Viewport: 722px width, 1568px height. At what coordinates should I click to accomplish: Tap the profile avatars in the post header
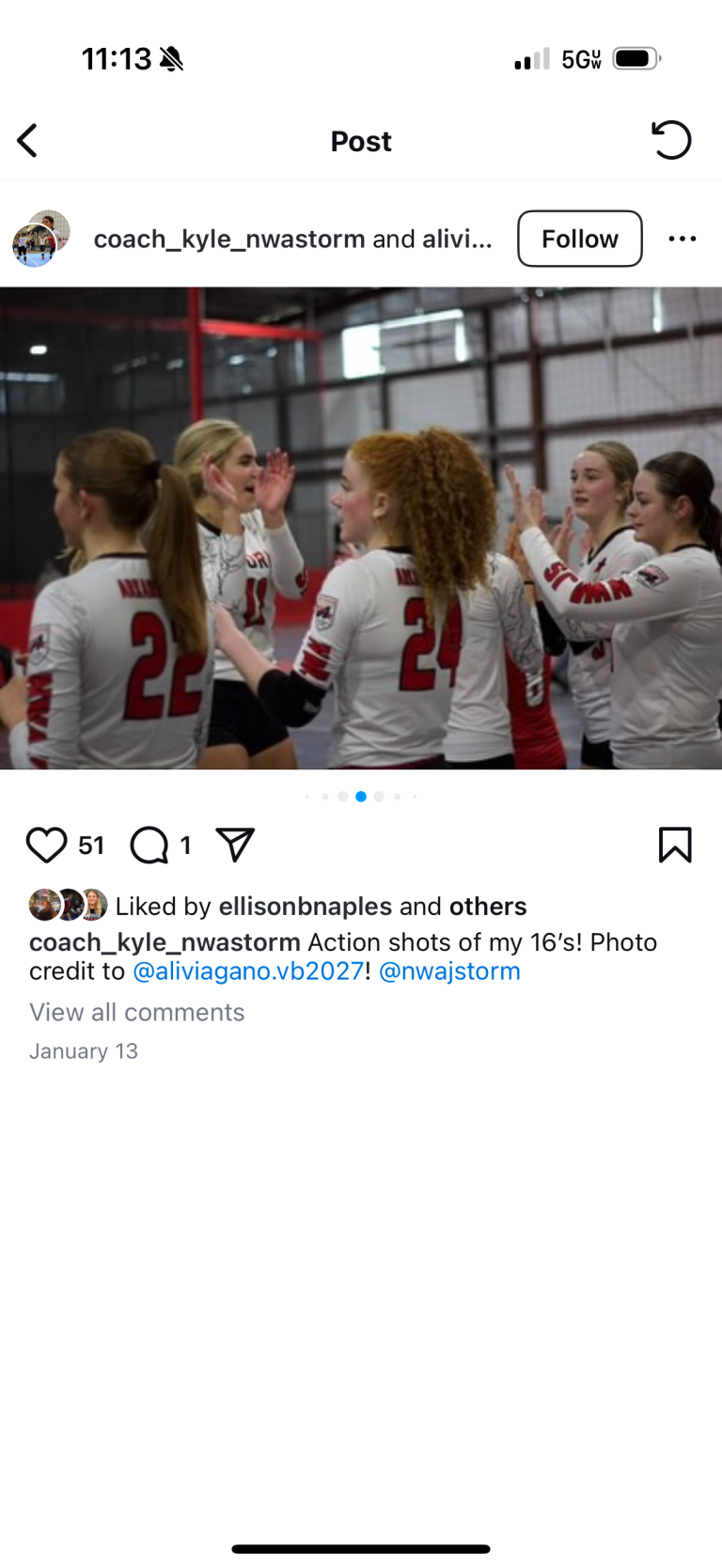(x=41, y=239)
